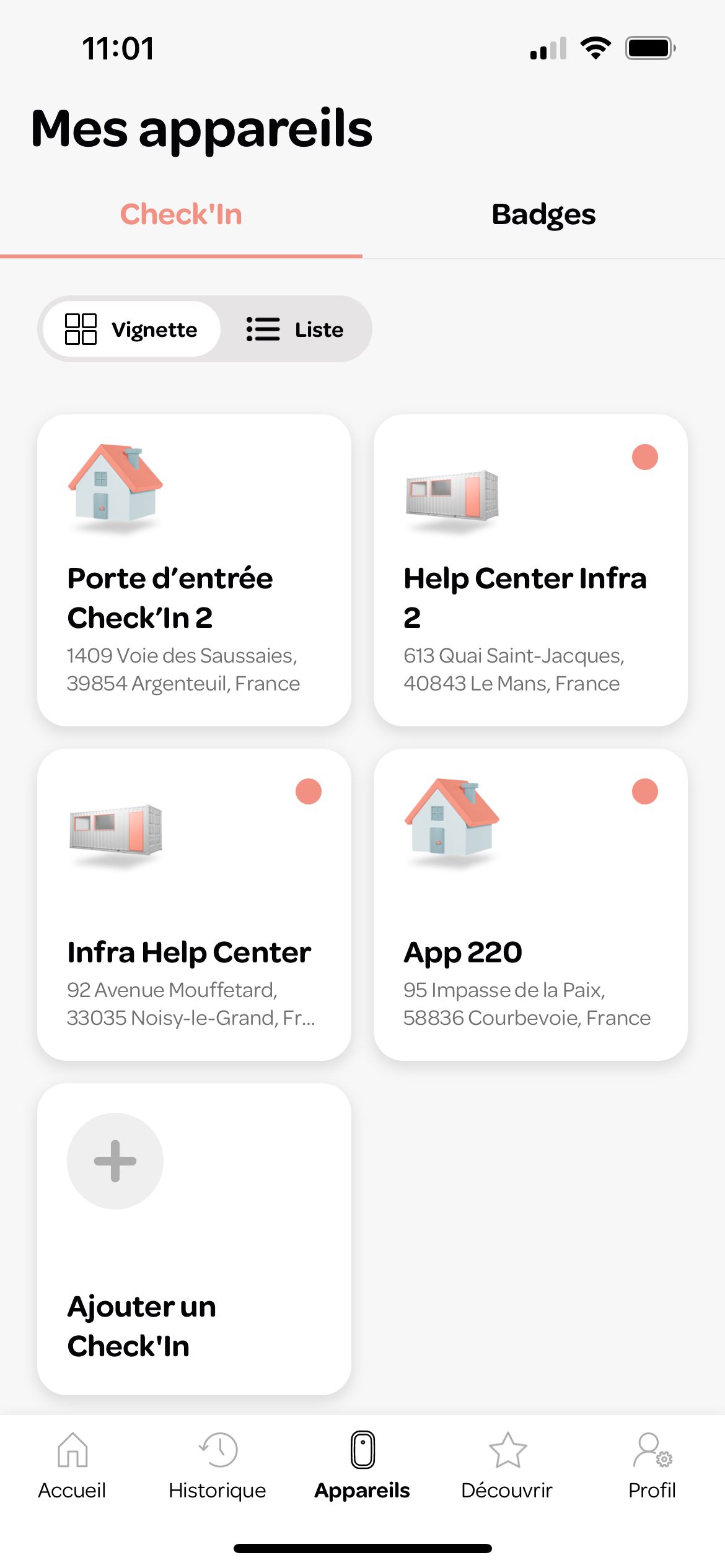Viewport: 725px width, 1568px height.
Task: Select the Vignette view option
Action: [132, 329]
